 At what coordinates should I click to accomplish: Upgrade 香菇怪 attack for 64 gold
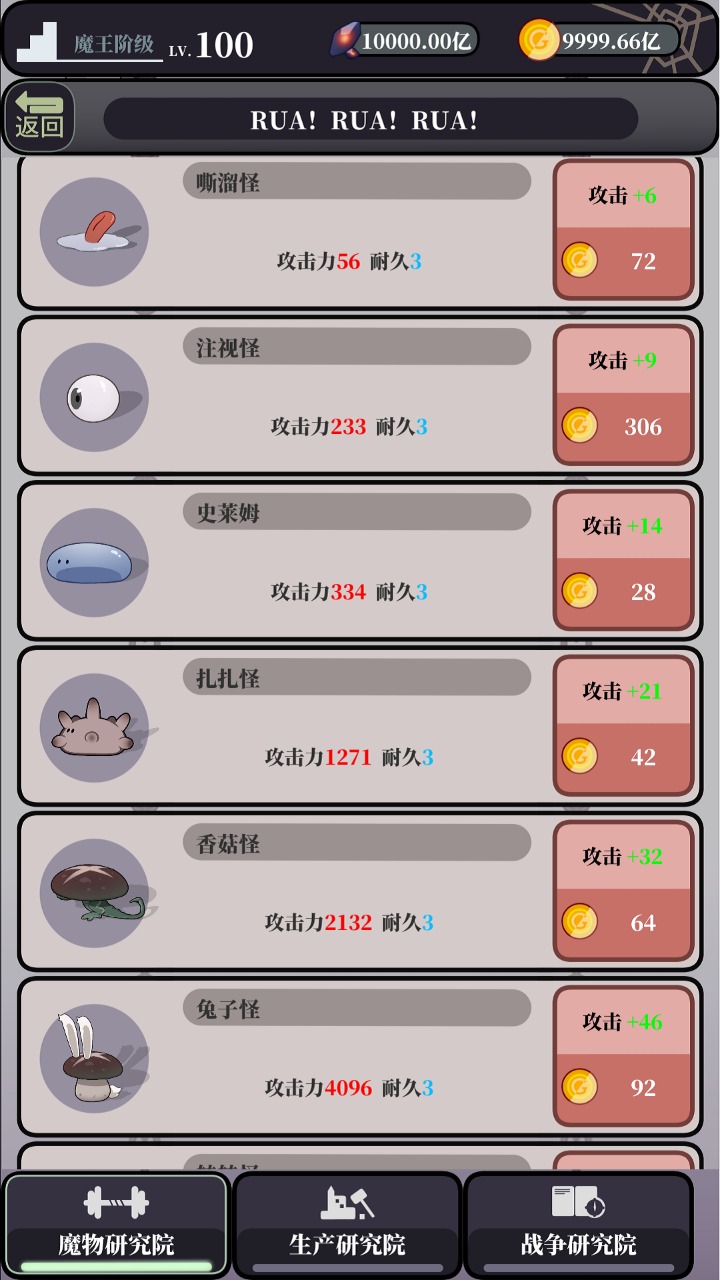[623, 891]
